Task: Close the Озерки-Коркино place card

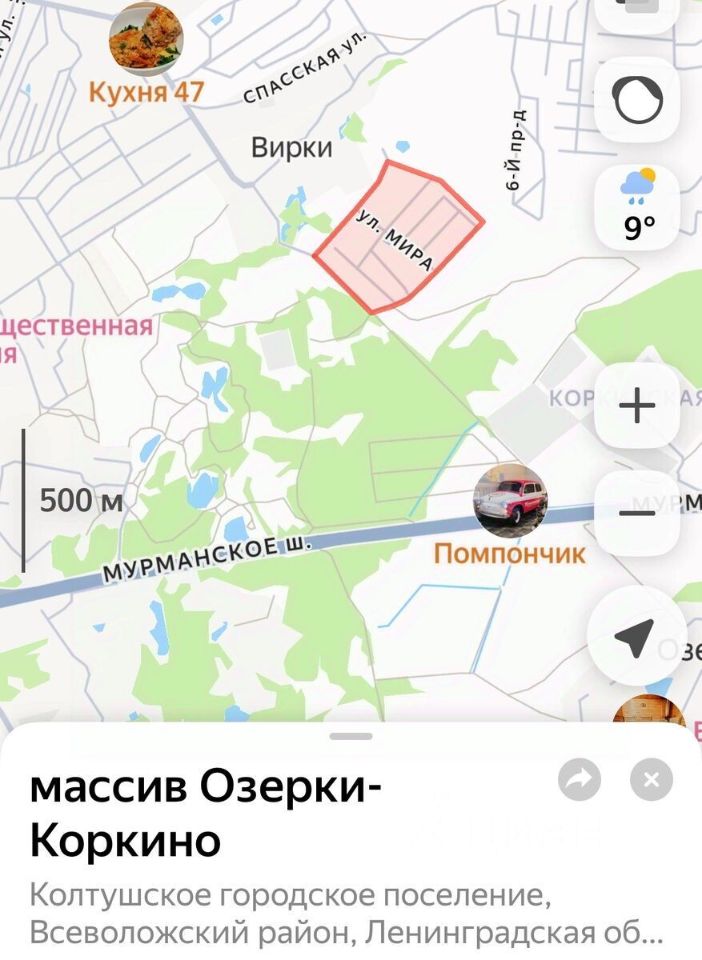Action: (x=651, y=781)
